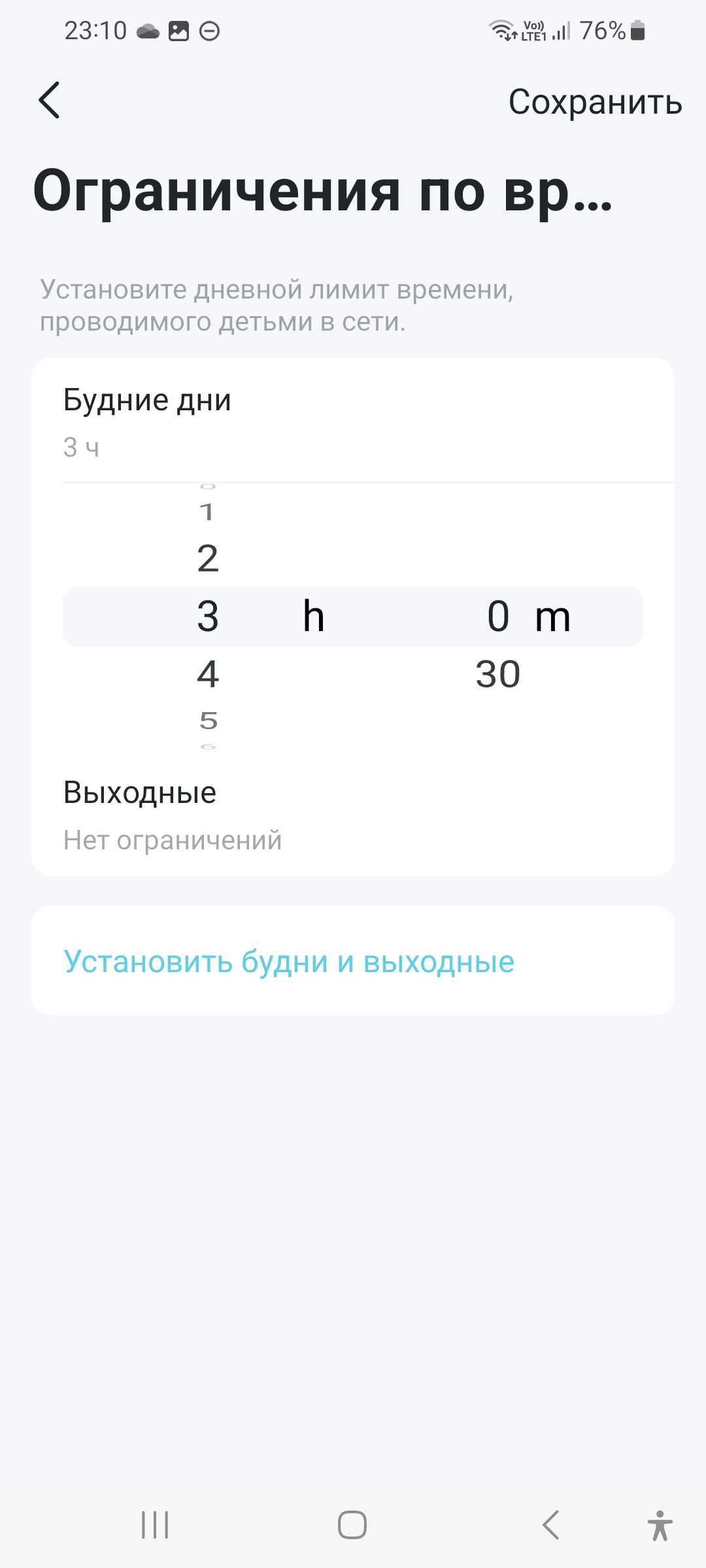Go to the home screen
The height and width of the screenshot is (1568, 706).
(x=352, y=1525)
